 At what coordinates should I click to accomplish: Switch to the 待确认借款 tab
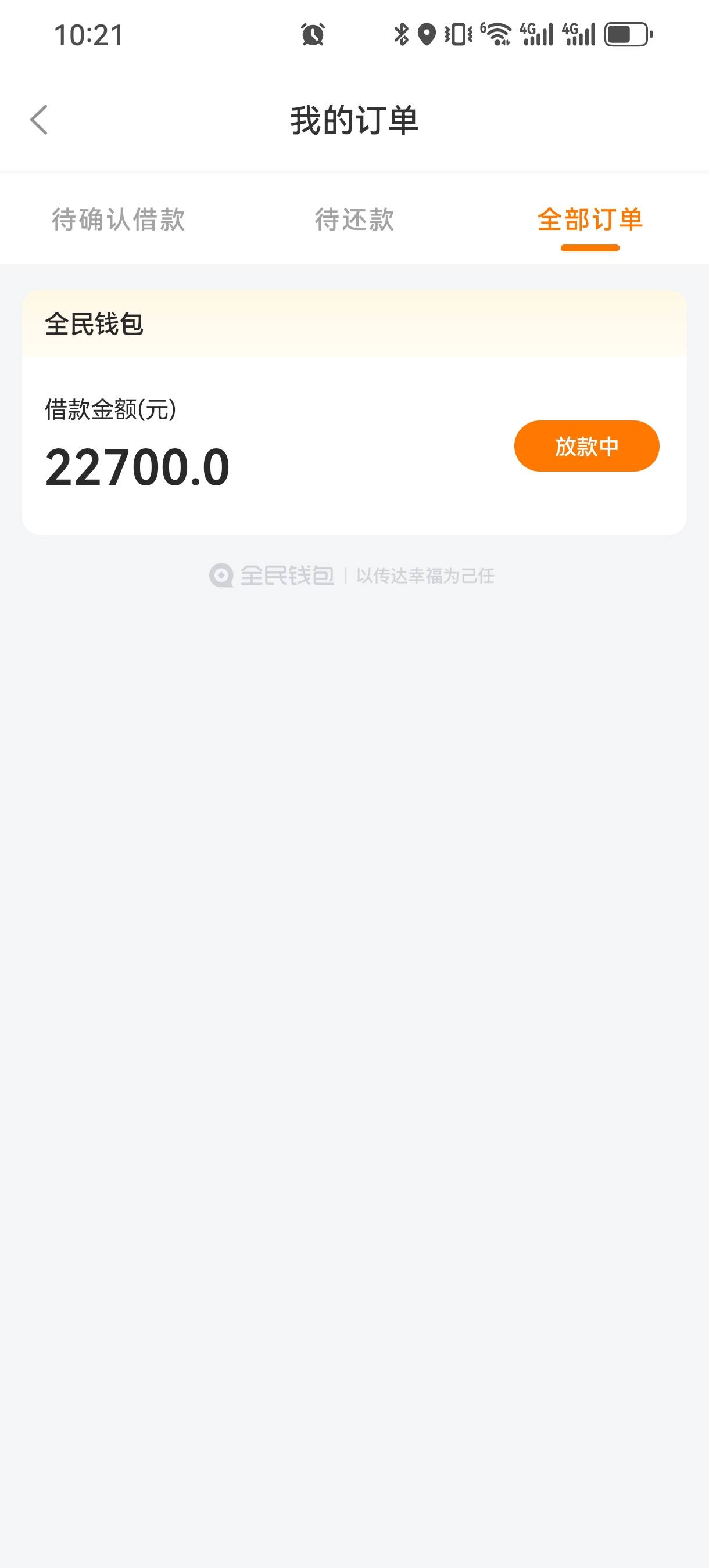[118, 220]
